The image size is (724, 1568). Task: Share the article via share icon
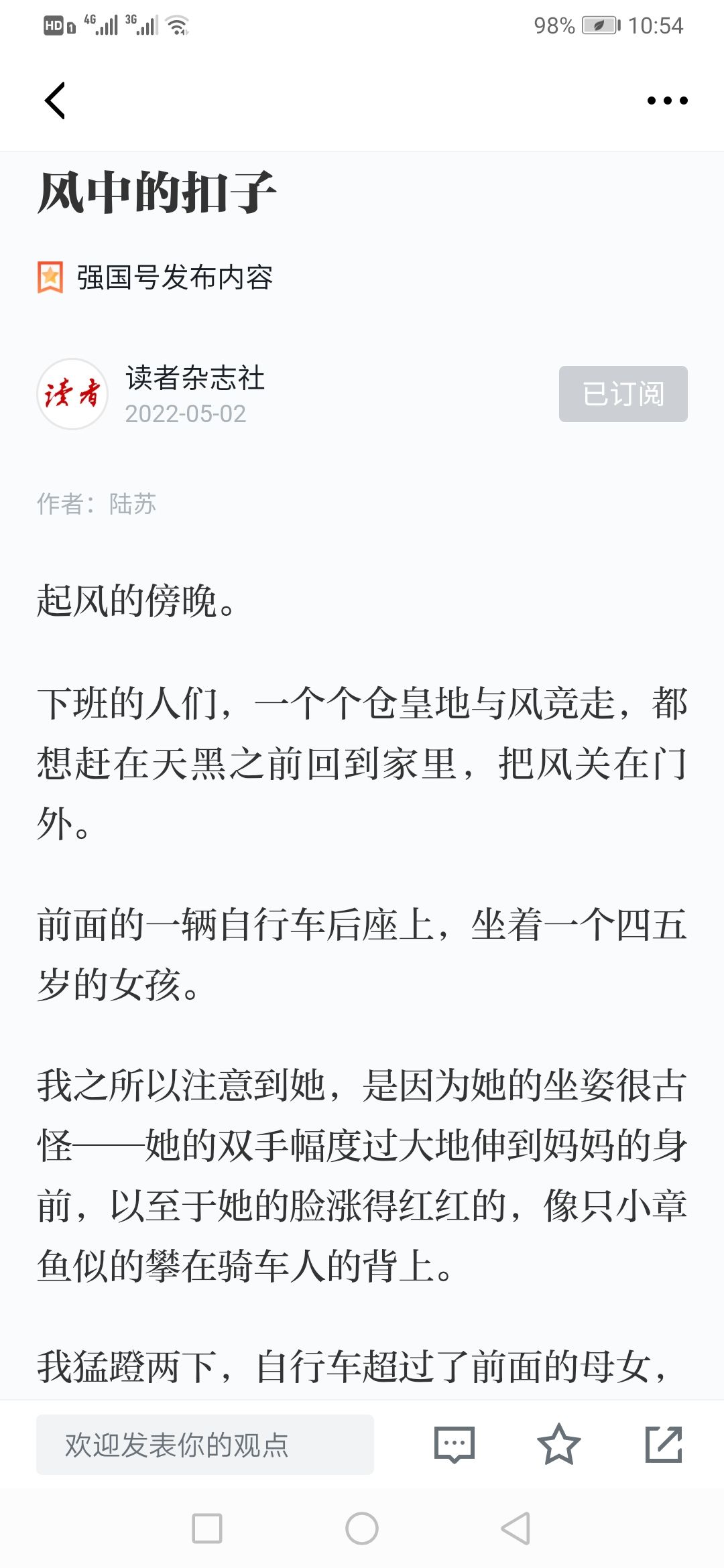[663, 1444]
